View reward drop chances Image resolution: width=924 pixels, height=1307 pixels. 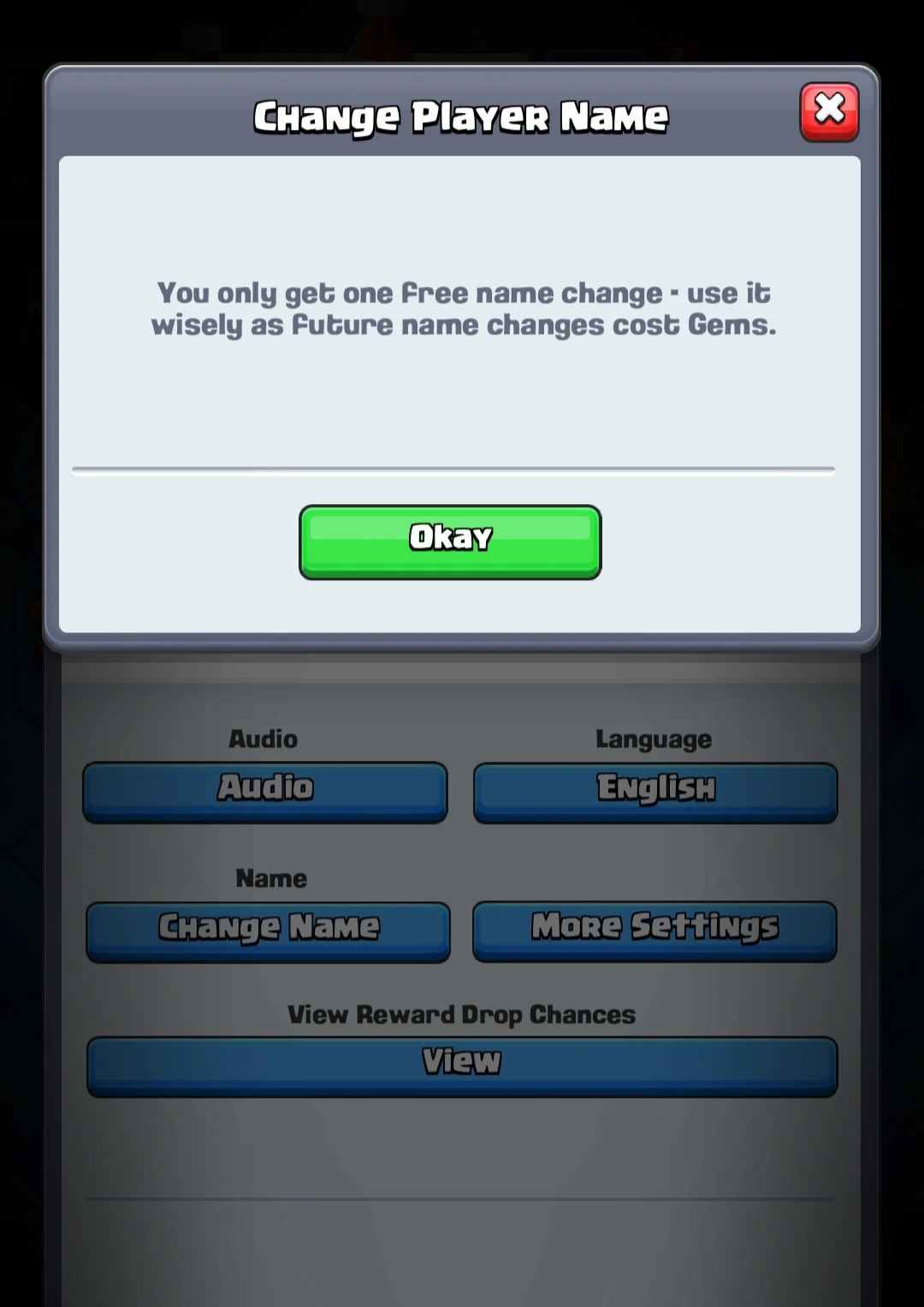tap(462, 1066)
